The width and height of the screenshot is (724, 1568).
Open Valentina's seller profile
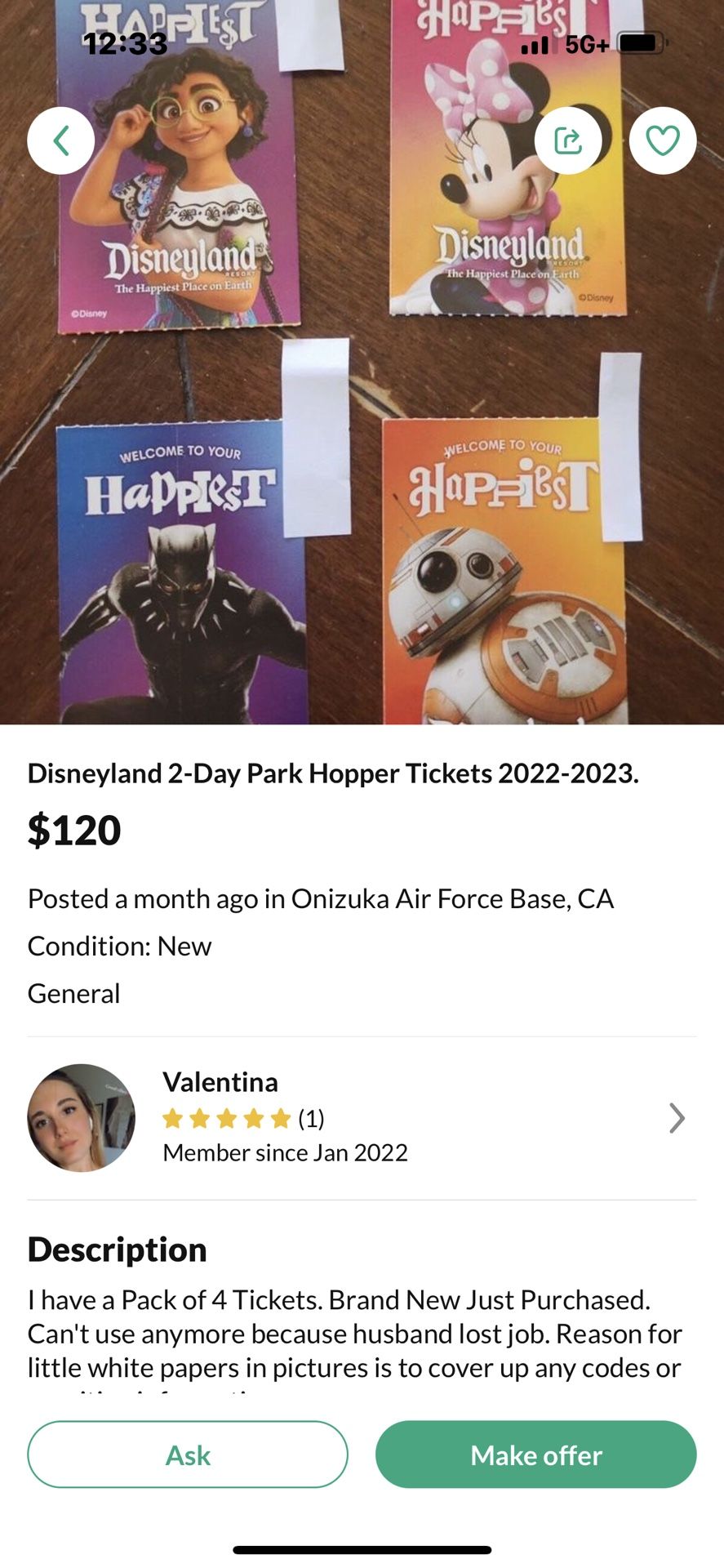pyautogui.click(x=362, y=1117)
